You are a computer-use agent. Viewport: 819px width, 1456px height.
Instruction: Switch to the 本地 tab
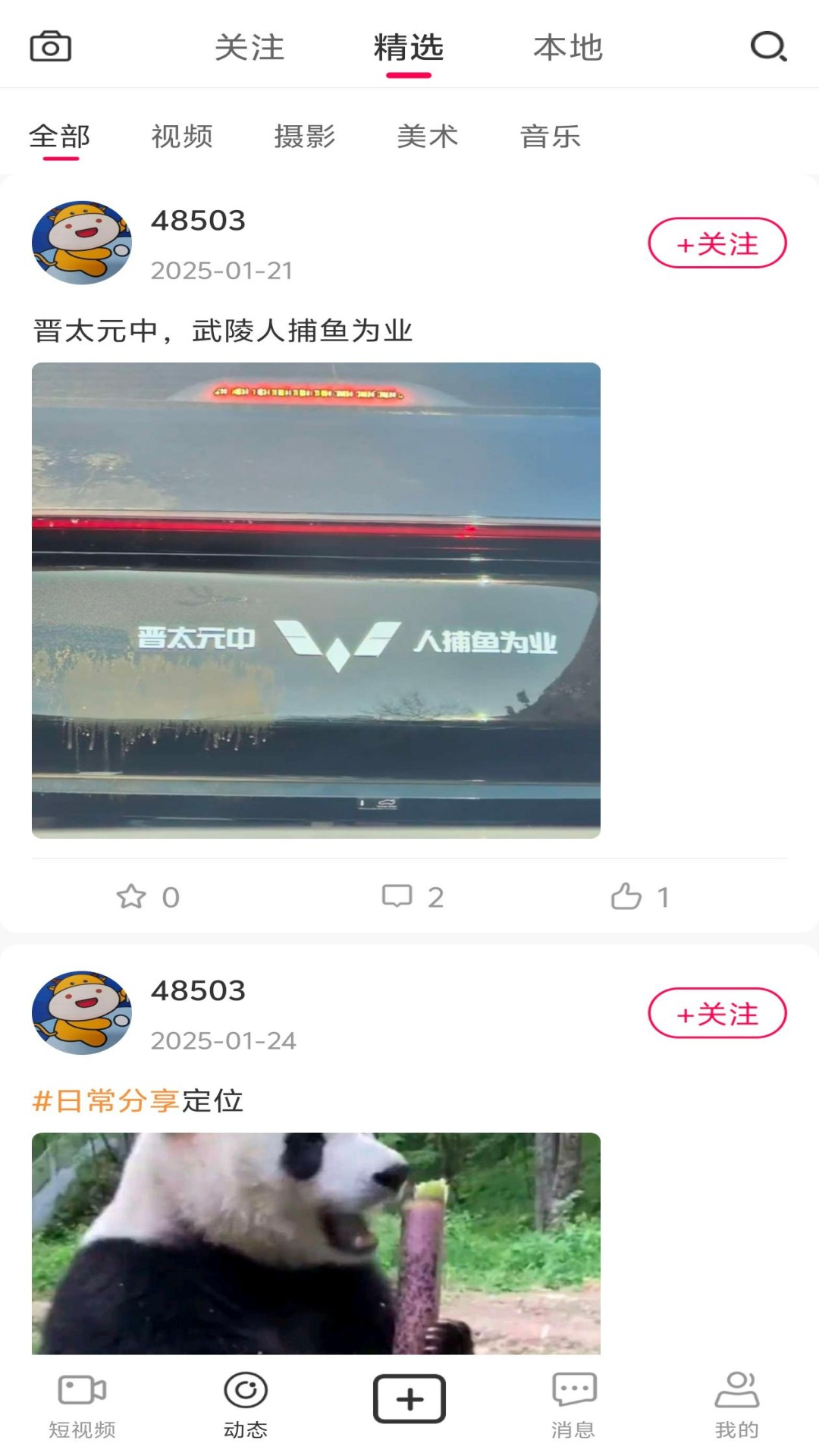coord(569,47)
